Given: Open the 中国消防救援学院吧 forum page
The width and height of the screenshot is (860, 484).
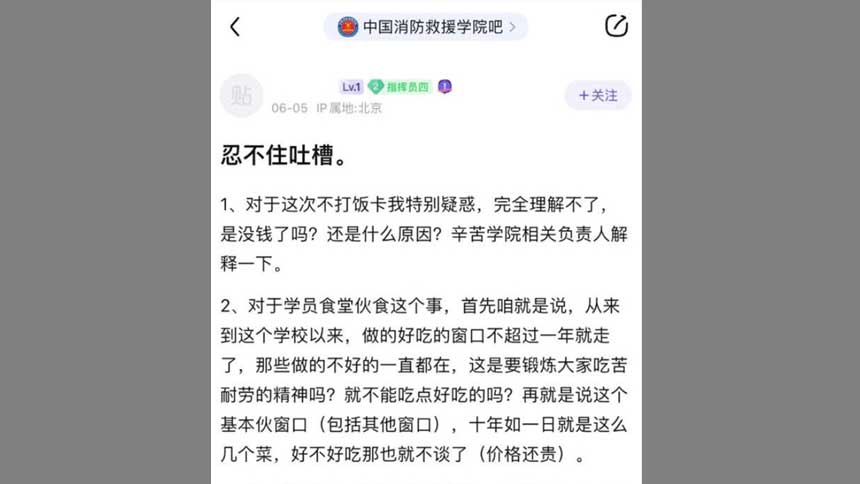Looking at the screenshot, I should [x=426, y=26].
